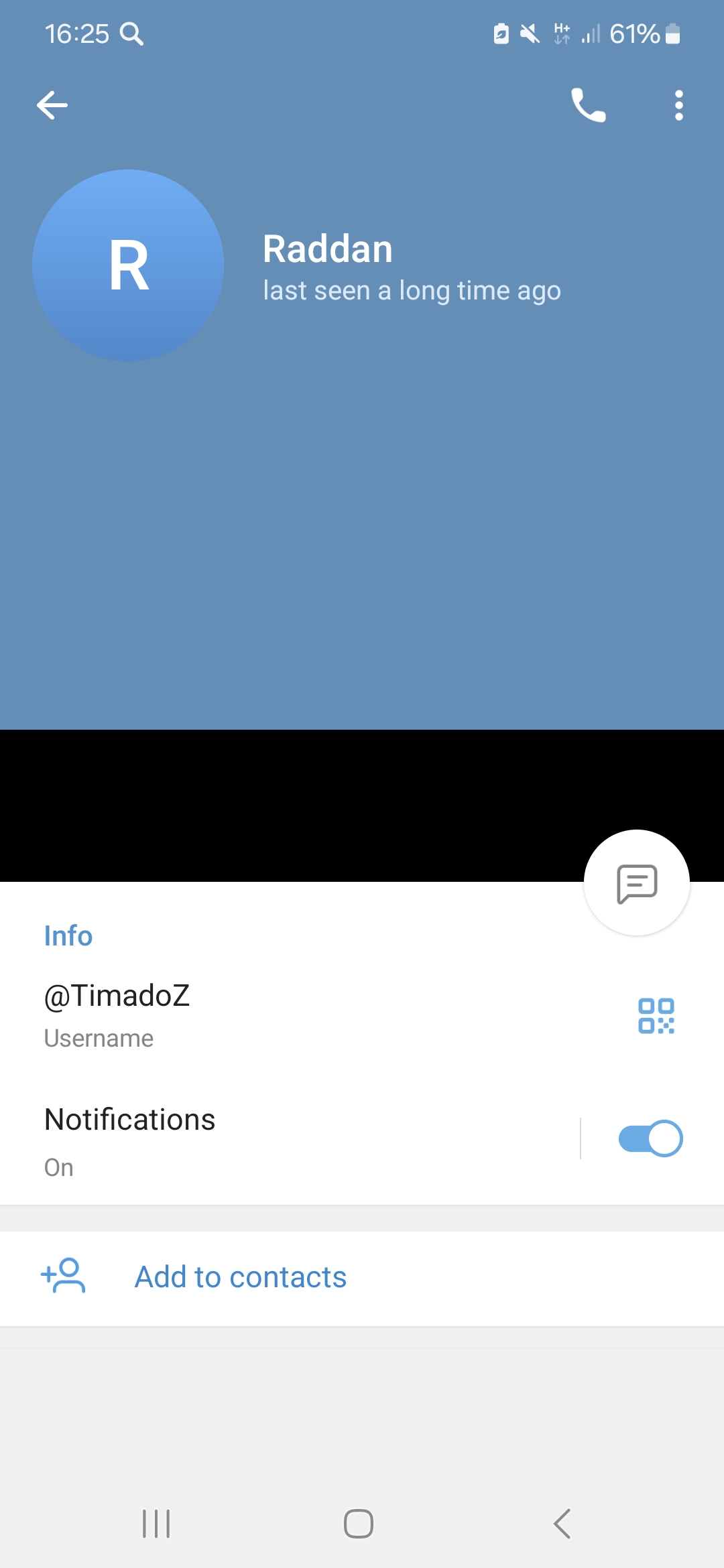
Task: Tap the username @TimadoZ
Action: point(118,996)
